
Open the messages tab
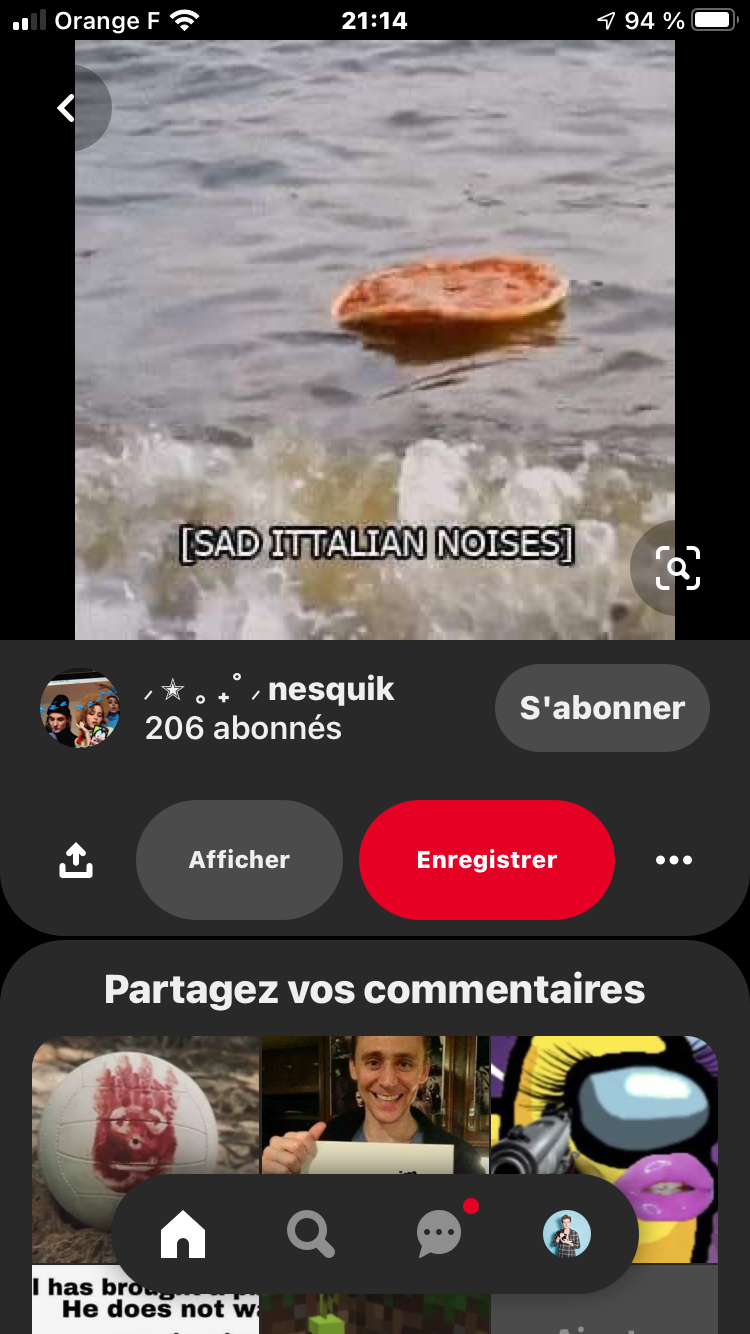coord(440,1235)
